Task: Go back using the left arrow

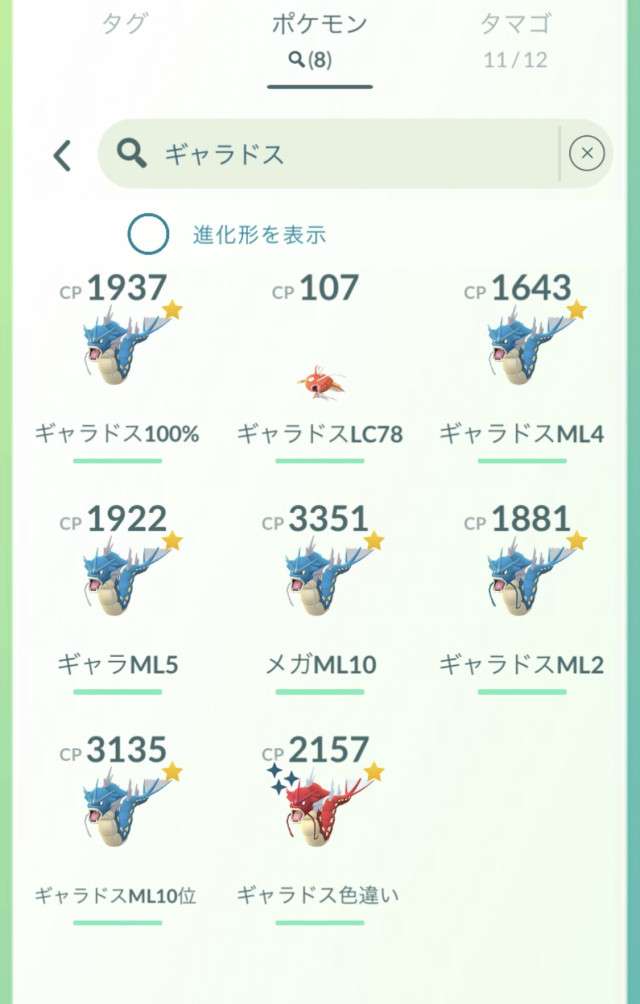Action: pyautogui.click(x=62, y=154)
